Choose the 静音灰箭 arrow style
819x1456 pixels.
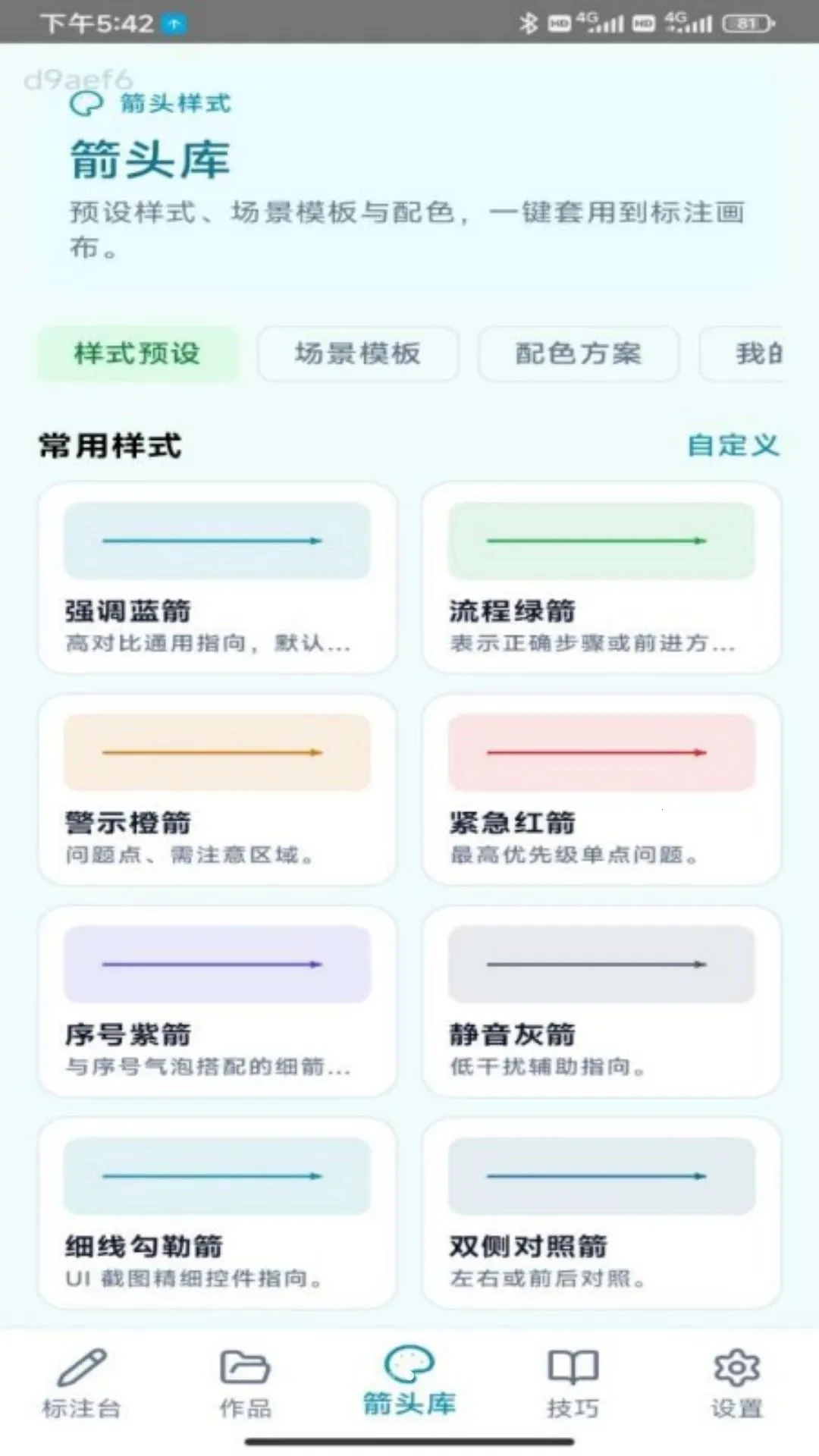tap(601, 1001)
